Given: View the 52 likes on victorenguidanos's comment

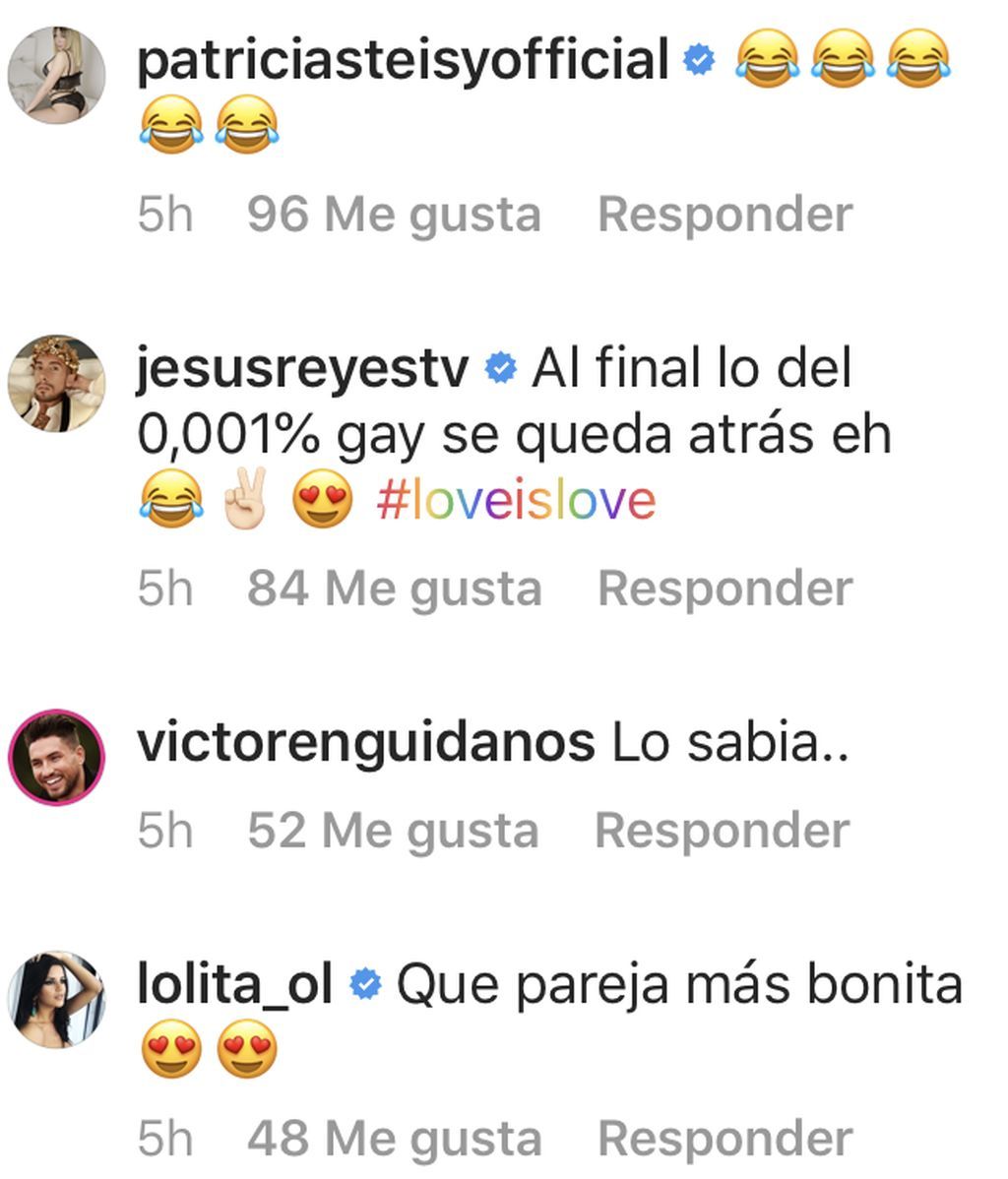Looking at the screenshot, I should (x=392, y=831).
